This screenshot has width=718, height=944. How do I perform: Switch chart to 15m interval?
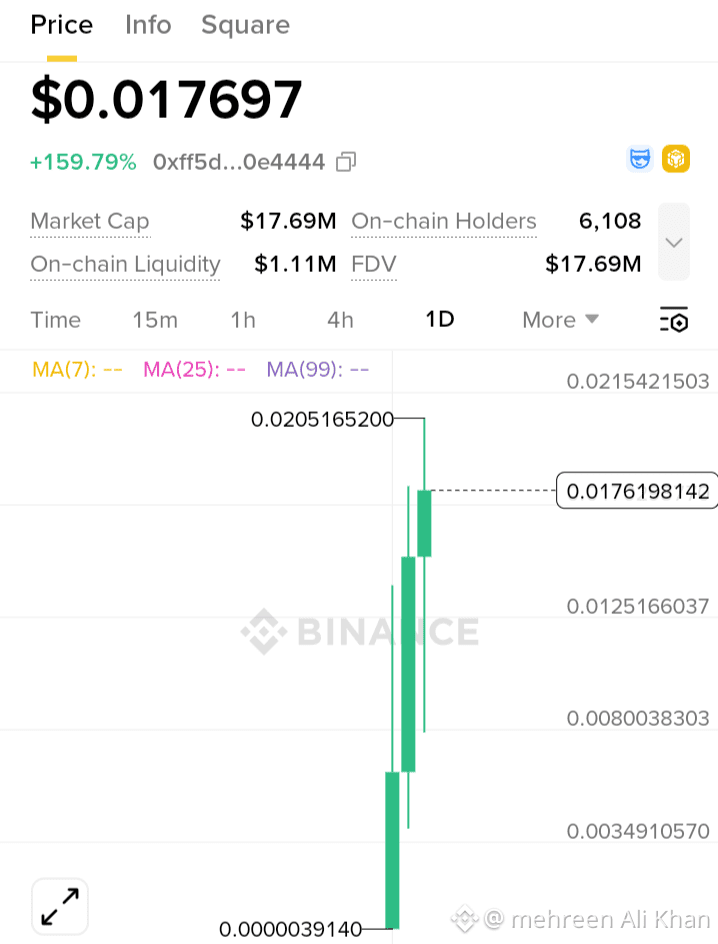(x=155, y=320)
